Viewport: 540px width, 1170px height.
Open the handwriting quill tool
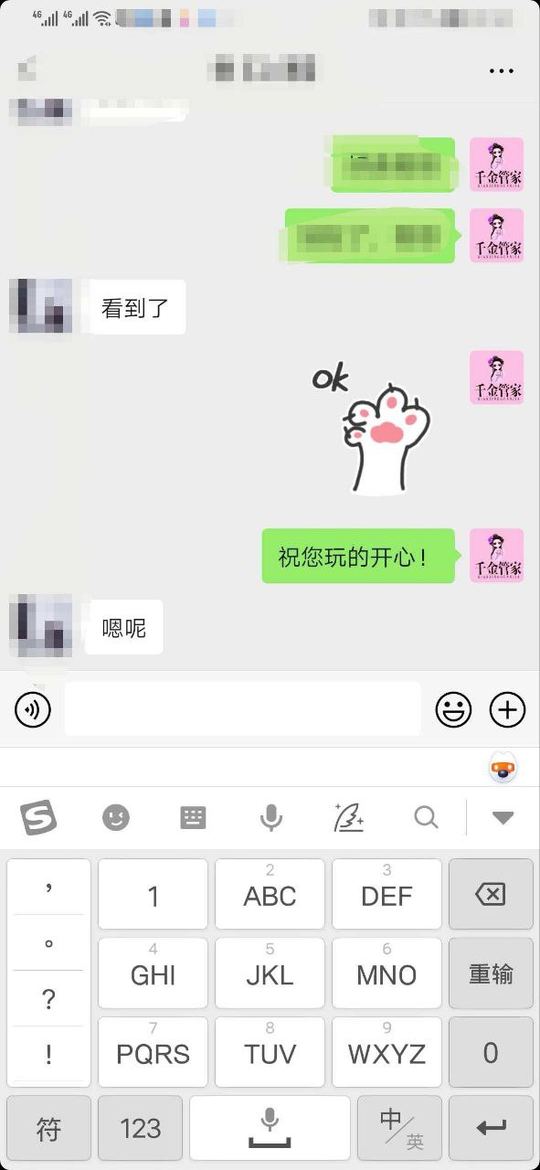coord(348,818)
